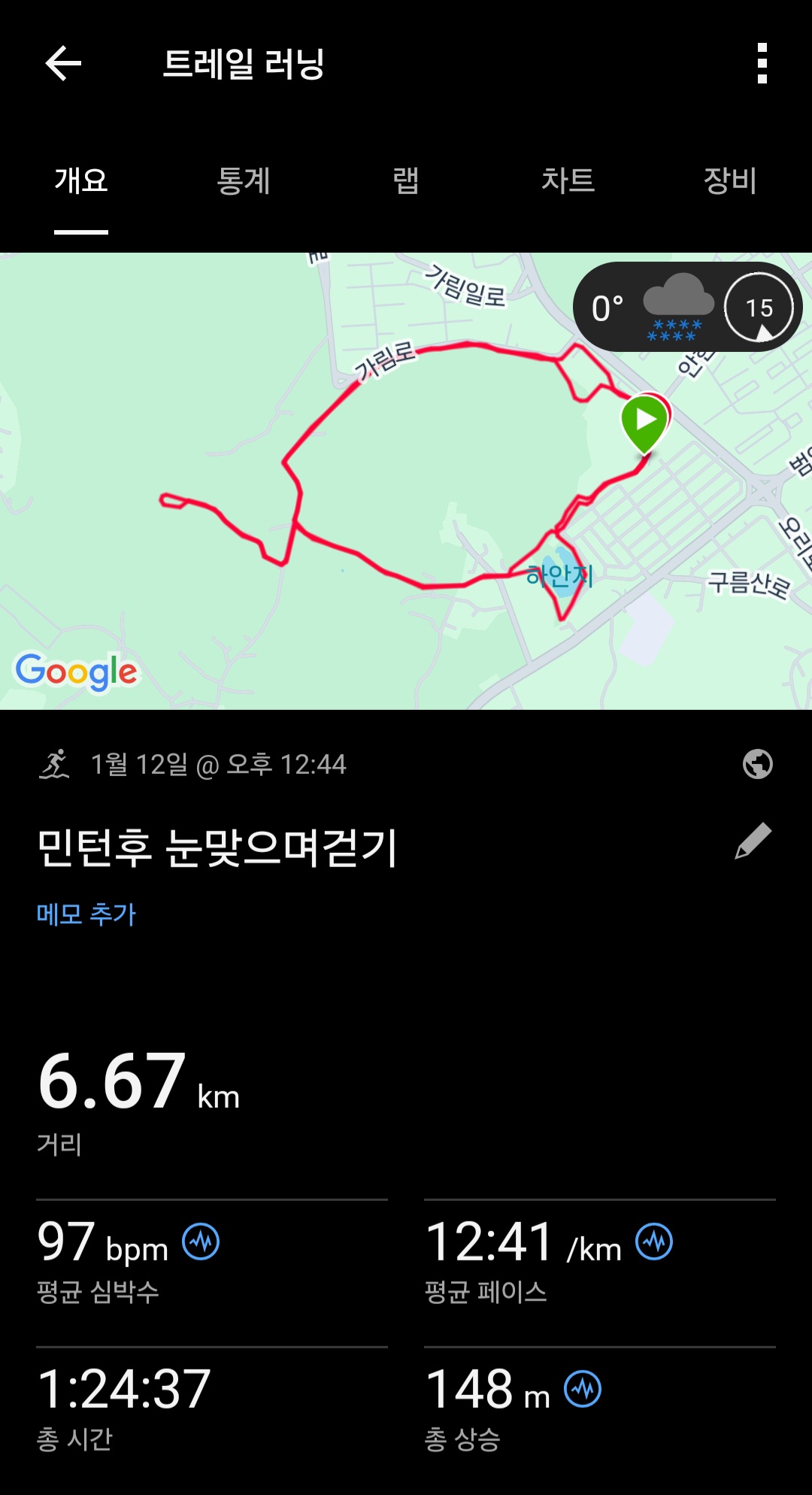Open the 랩 tab
Viewport: 812px width, 1495px height.
pyautogui.click(x=406, y=182)
